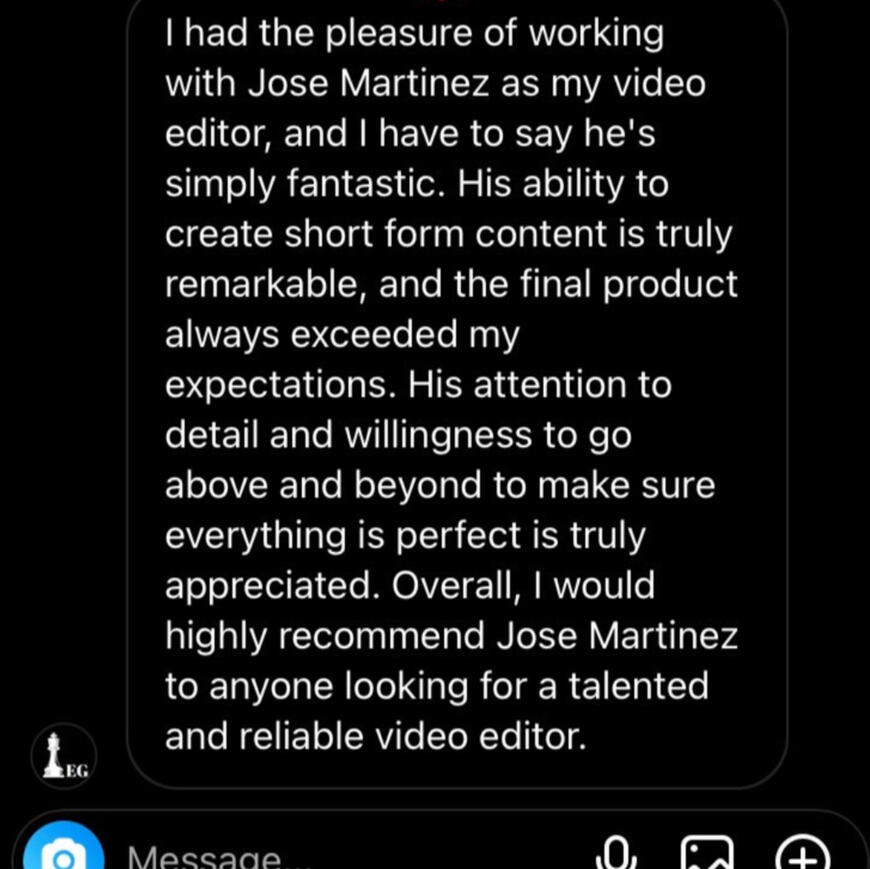Image resolution: width=870 pixels, height=869 pixels.
Task: Record a voice message with the microphone
Action: click(616, 853)
